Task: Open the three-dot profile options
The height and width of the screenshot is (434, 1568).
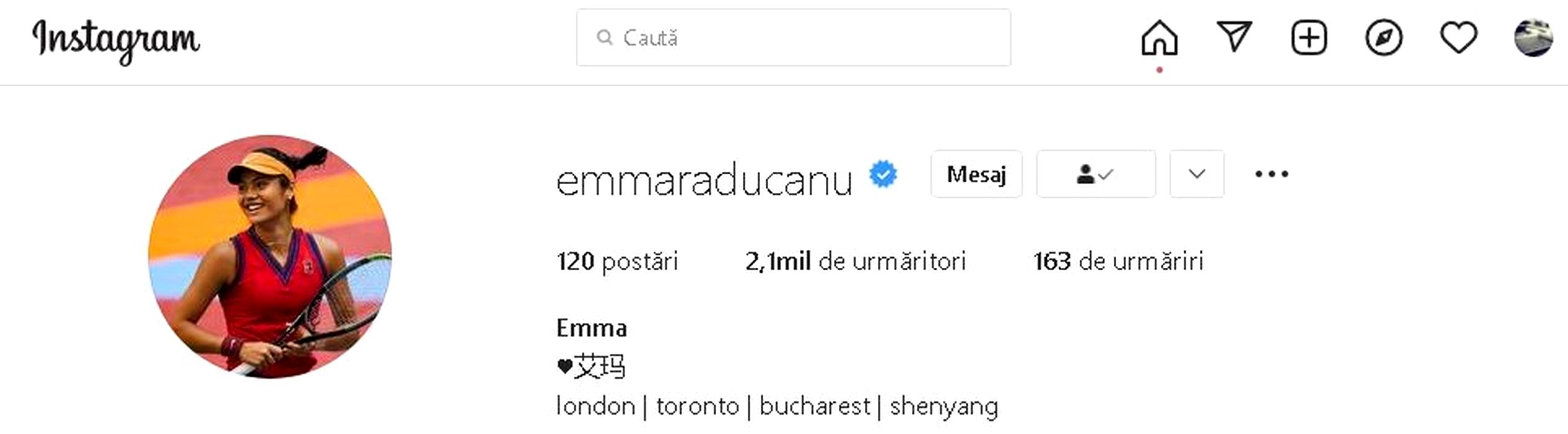Action: (1271, 174)
